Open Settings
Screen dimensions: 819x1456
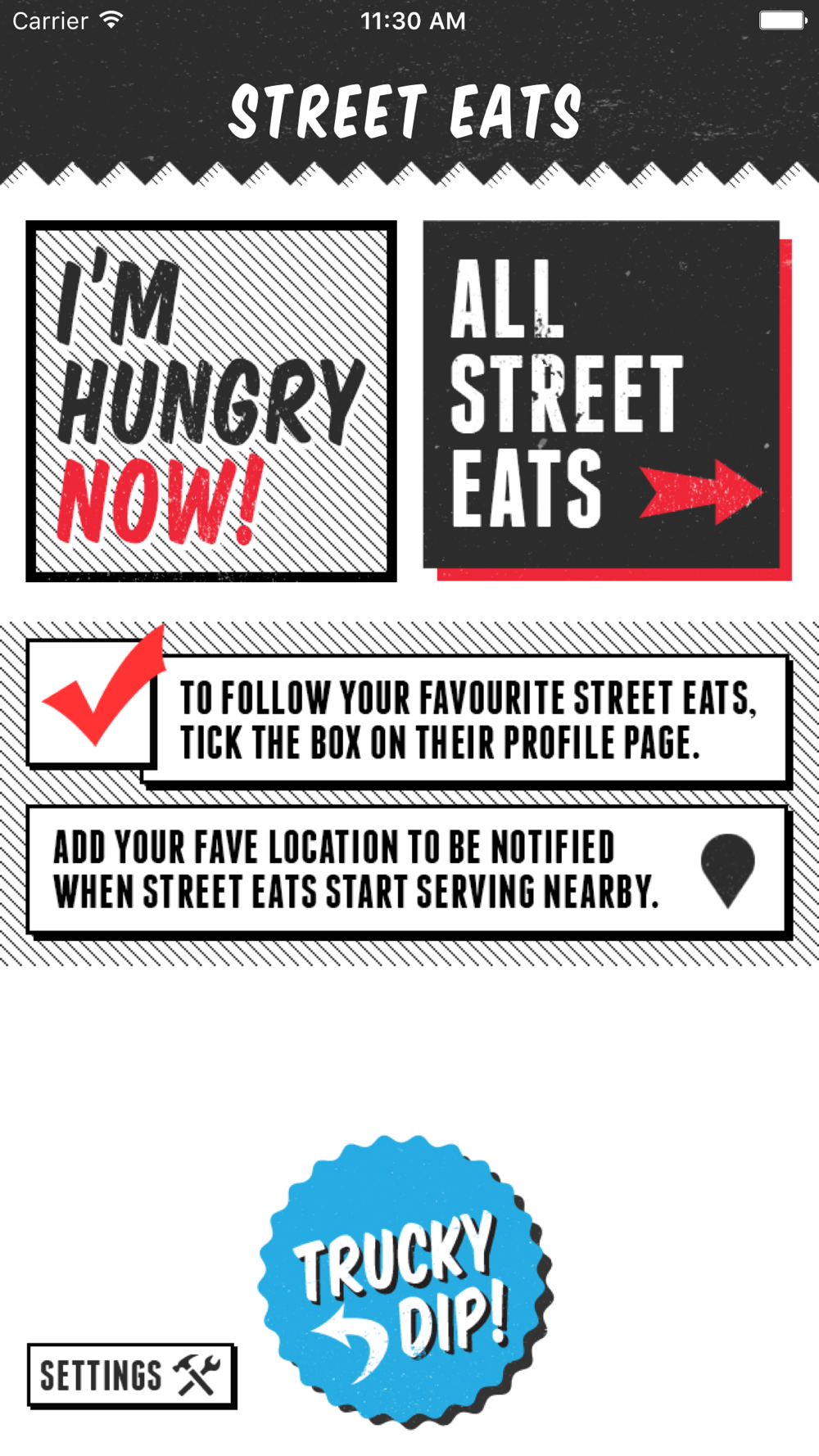coord(131,1375)
